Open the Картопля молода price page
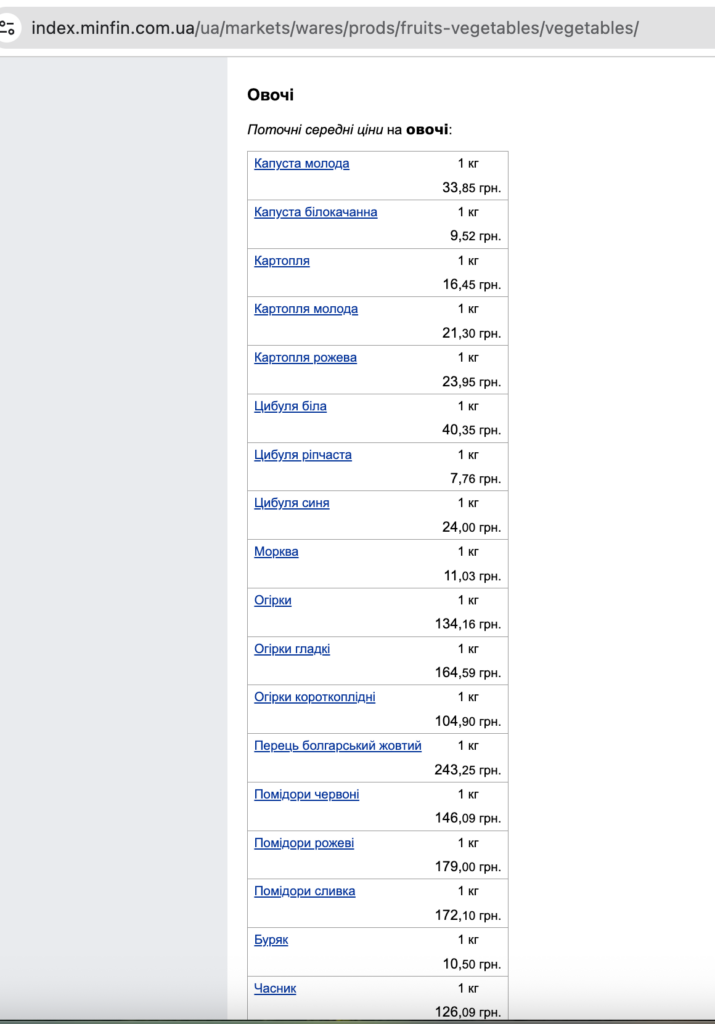 pyautogui.click(x=305, y=309)
